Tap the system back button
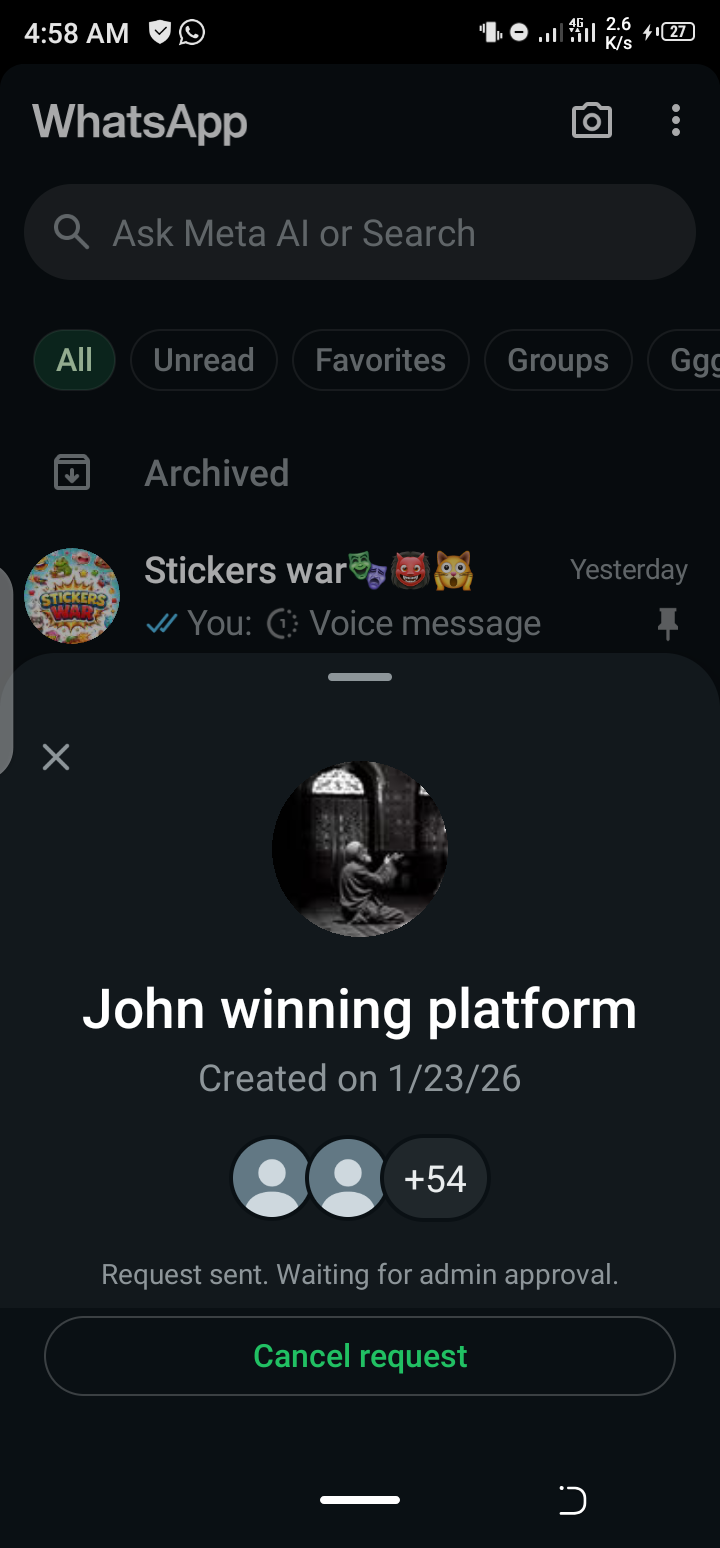Screen dimensions: 720x1548 (x=572, y=1500)
